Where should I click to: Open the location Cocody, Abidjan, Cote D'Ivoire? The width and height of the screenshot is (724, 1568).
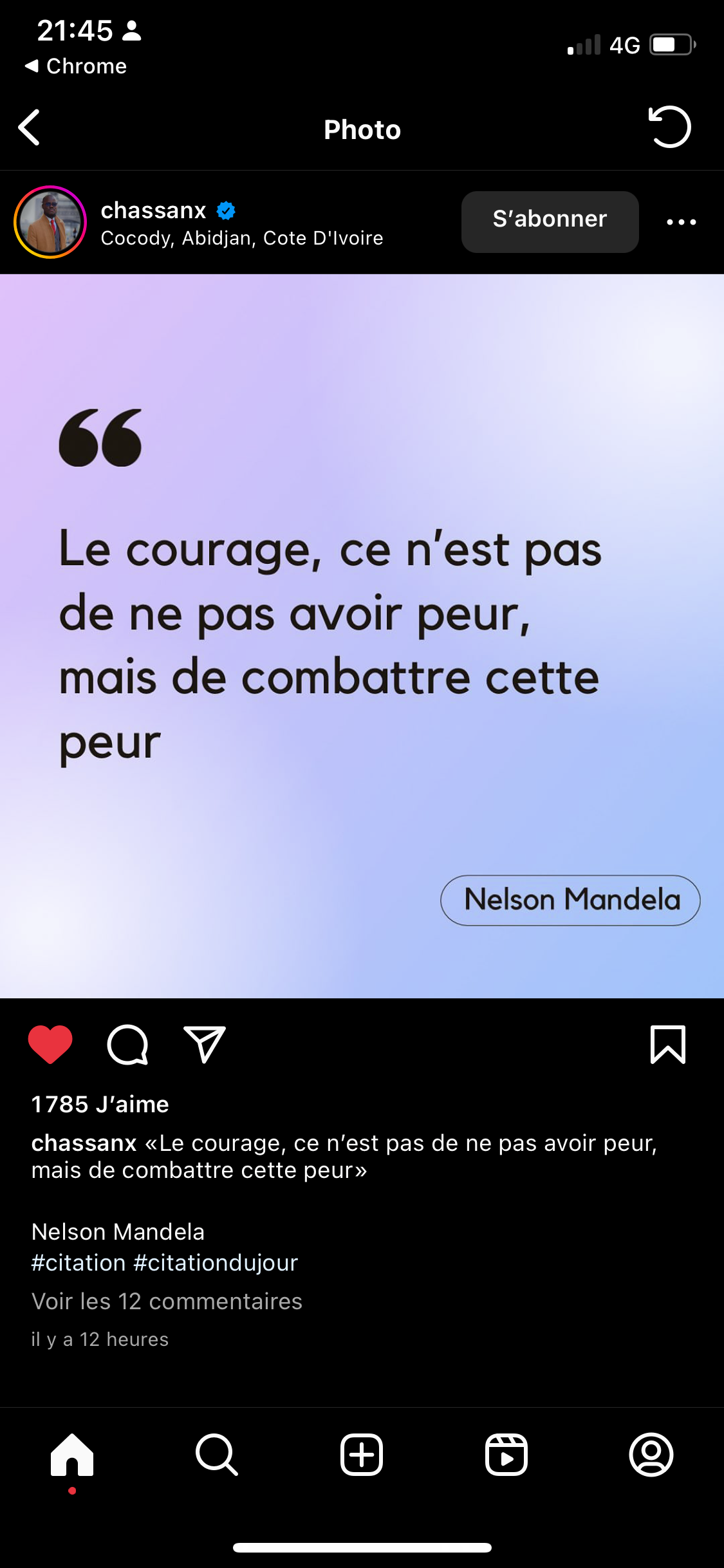[x=242, y=238]
